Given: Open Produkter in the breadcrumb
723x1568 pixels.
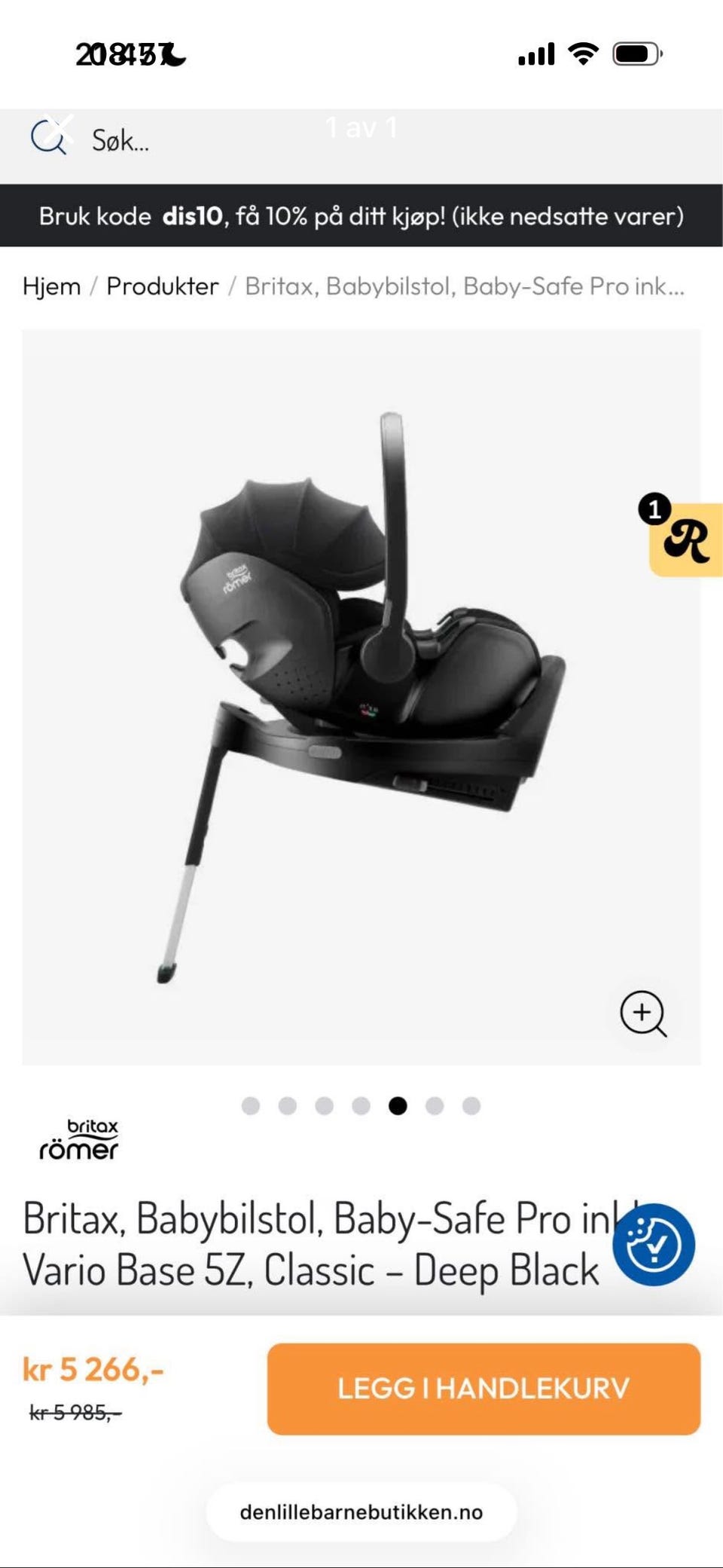Looking at the screenshot, I should pyautogui.click(x=163, y=286).
